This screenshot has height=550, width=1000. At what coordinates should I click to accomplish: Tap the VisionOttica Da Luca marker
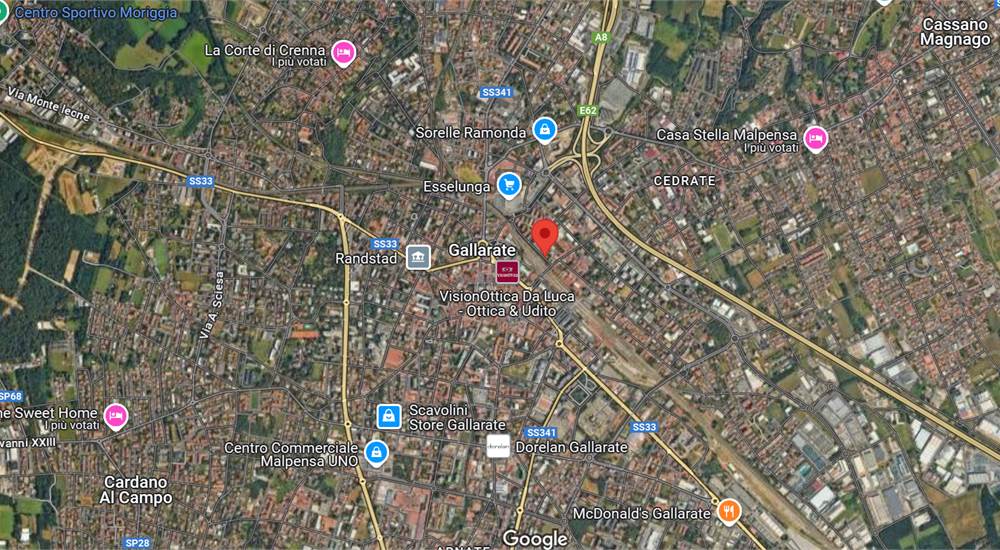pos(507,271)
